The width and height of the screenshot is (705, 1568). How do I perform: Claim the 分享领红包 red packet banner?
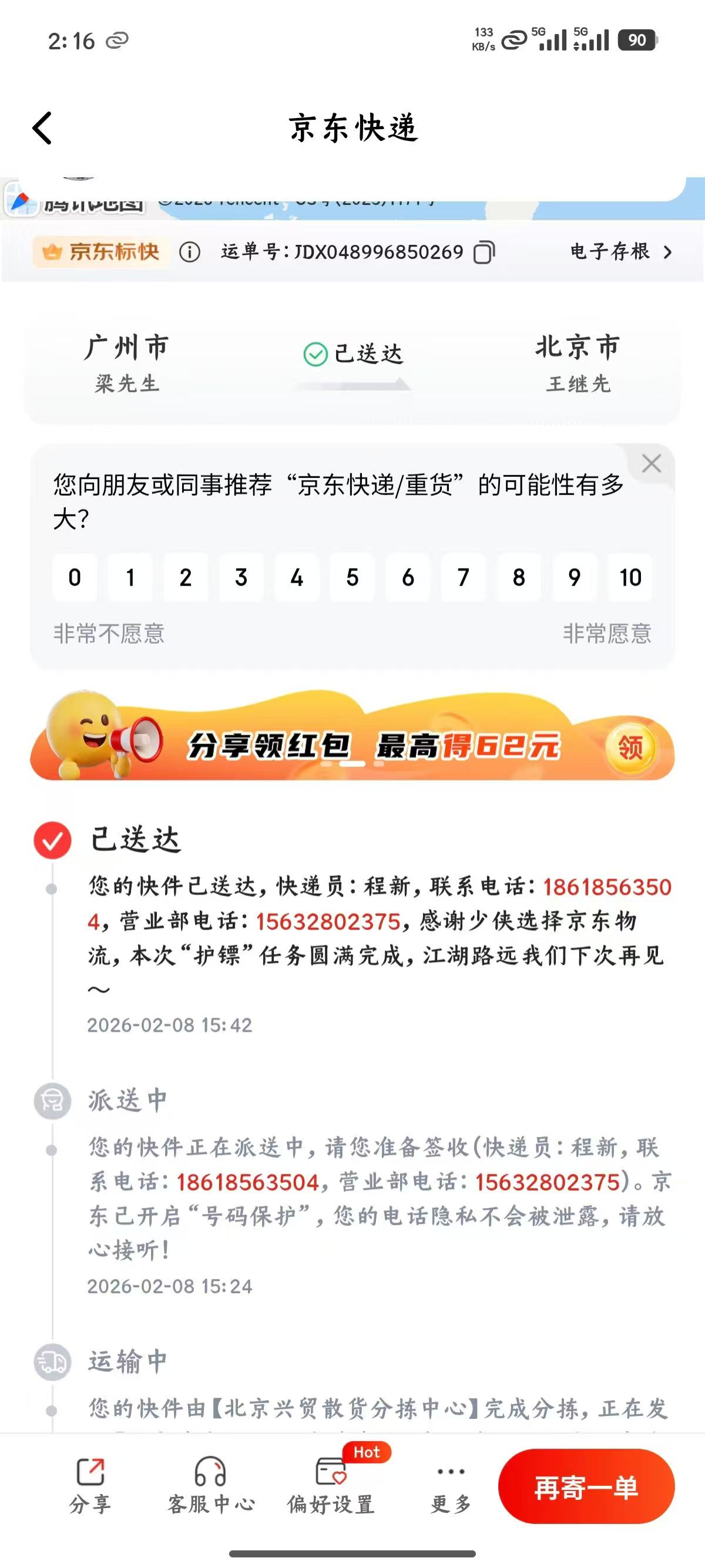(630, 747)
